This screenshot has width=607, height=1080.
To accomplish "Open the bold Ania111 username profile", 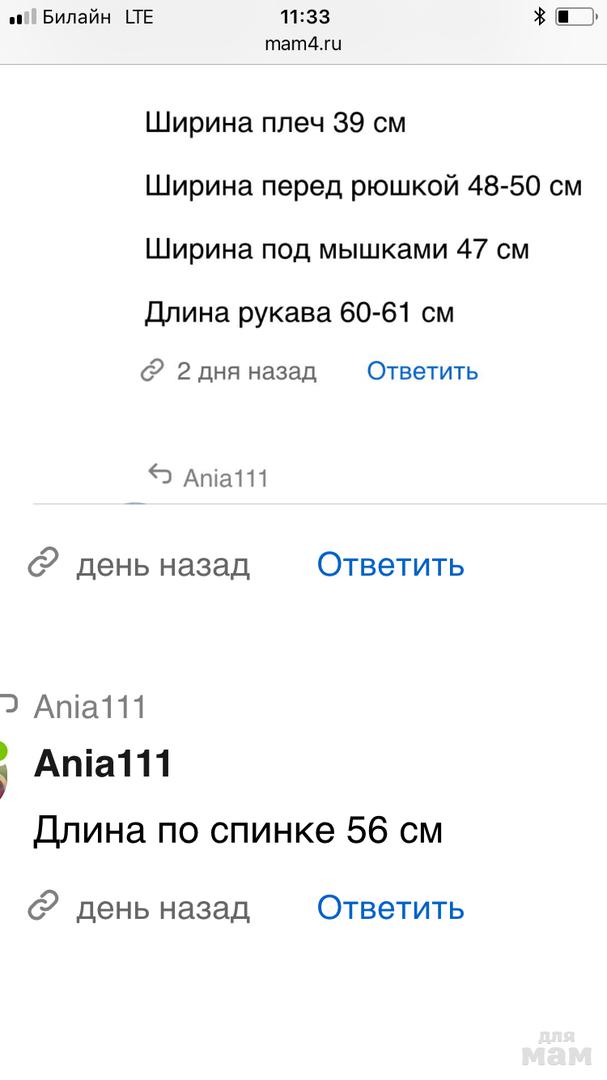I will pos(103,764).
